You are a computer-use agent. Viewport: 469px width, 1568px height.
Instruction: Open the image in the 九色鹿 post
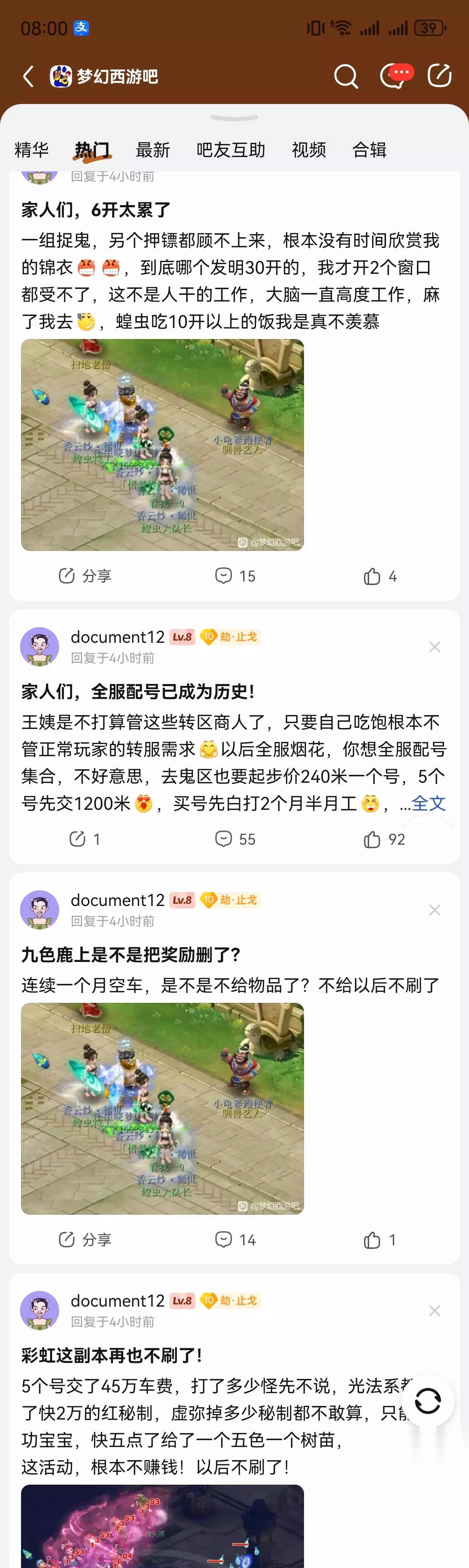tap(162, 1109)
